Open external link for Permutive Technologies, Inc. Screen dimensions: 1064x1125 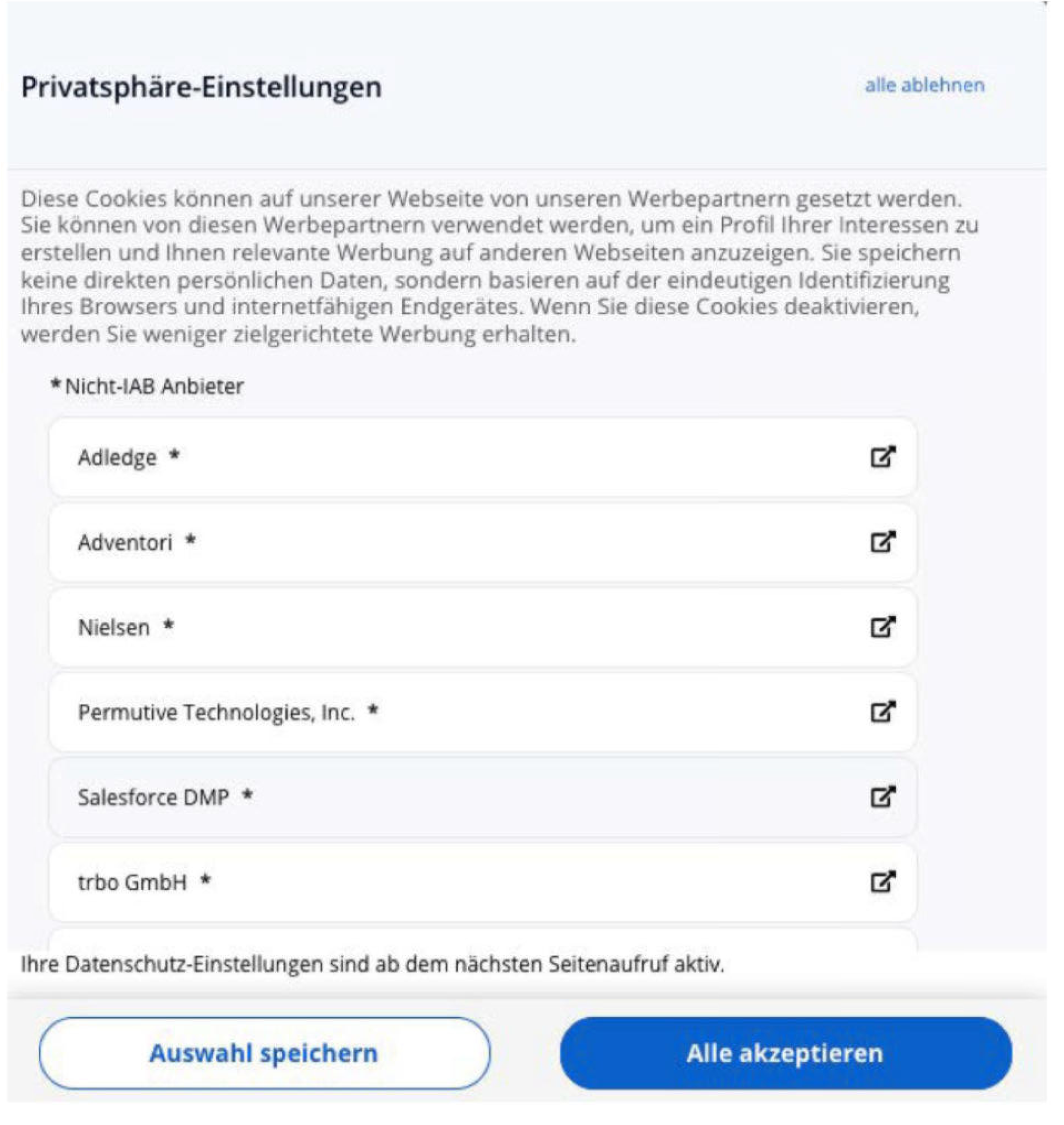[883, 712]
